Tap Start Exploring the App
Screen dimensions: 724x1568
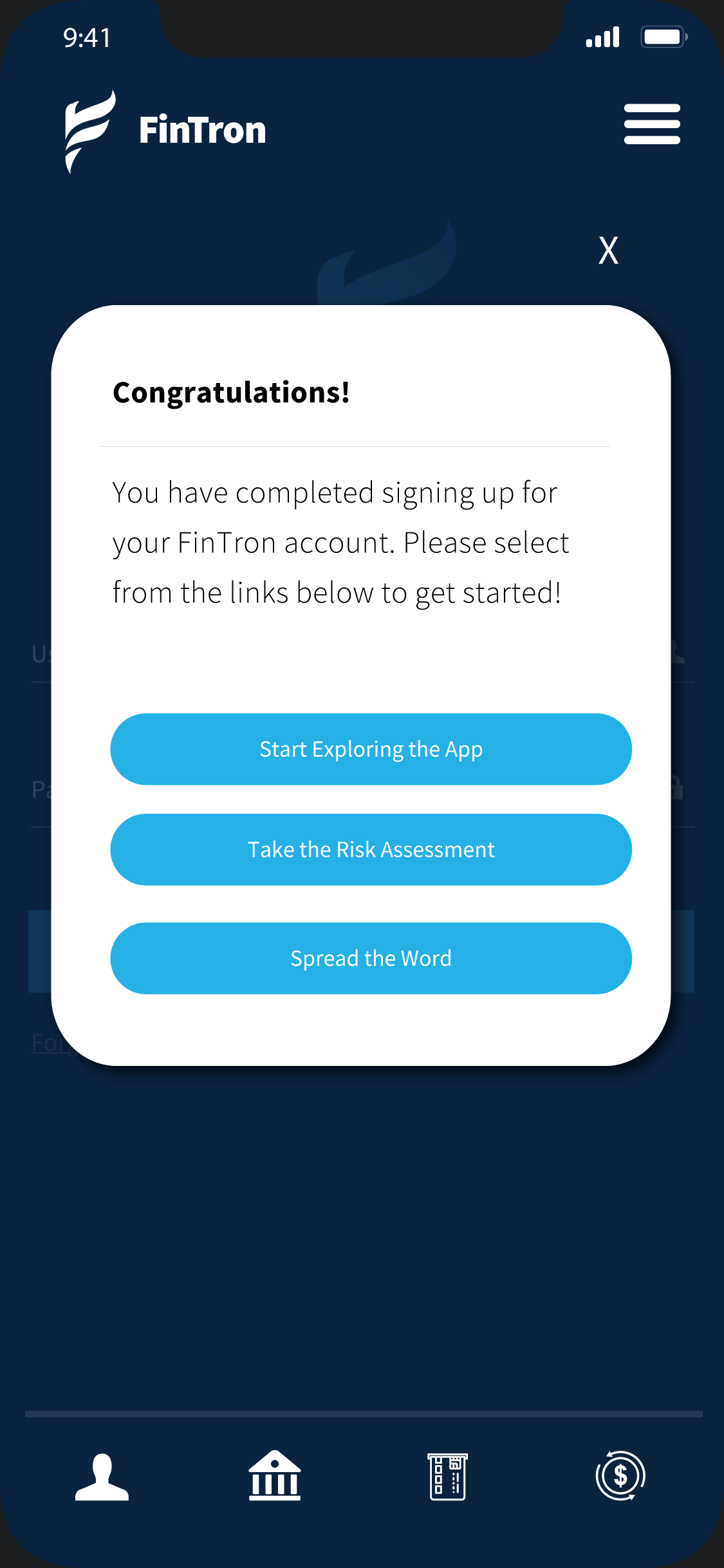tap(371, 749)
